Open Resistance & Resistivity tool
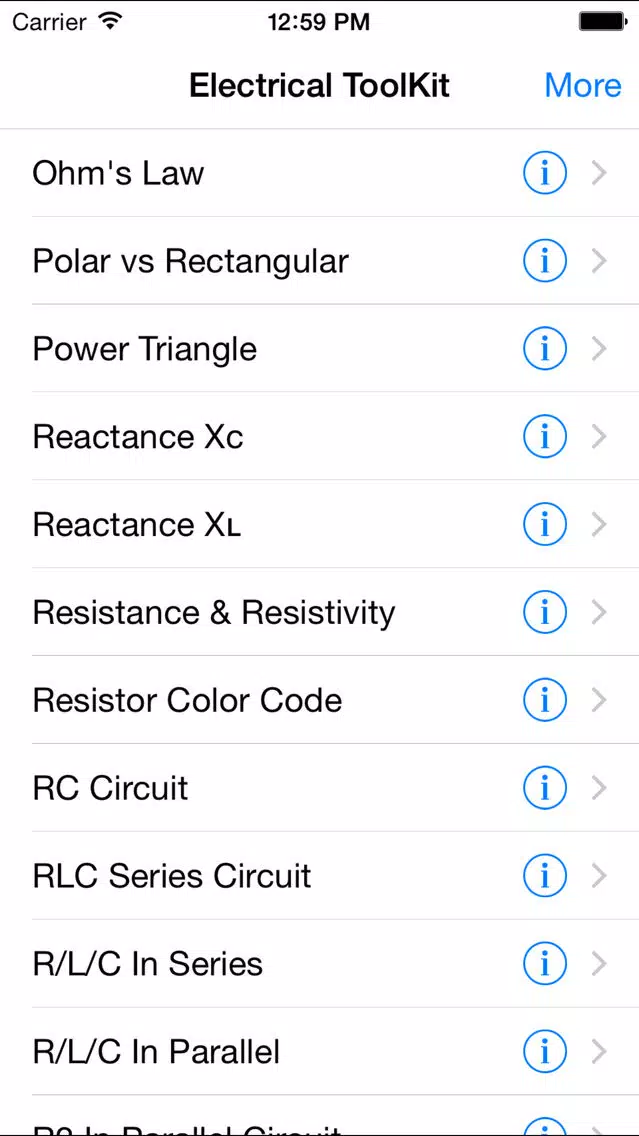The height and width of the screenshot is (1136, 639). click(x=320, y=612)
